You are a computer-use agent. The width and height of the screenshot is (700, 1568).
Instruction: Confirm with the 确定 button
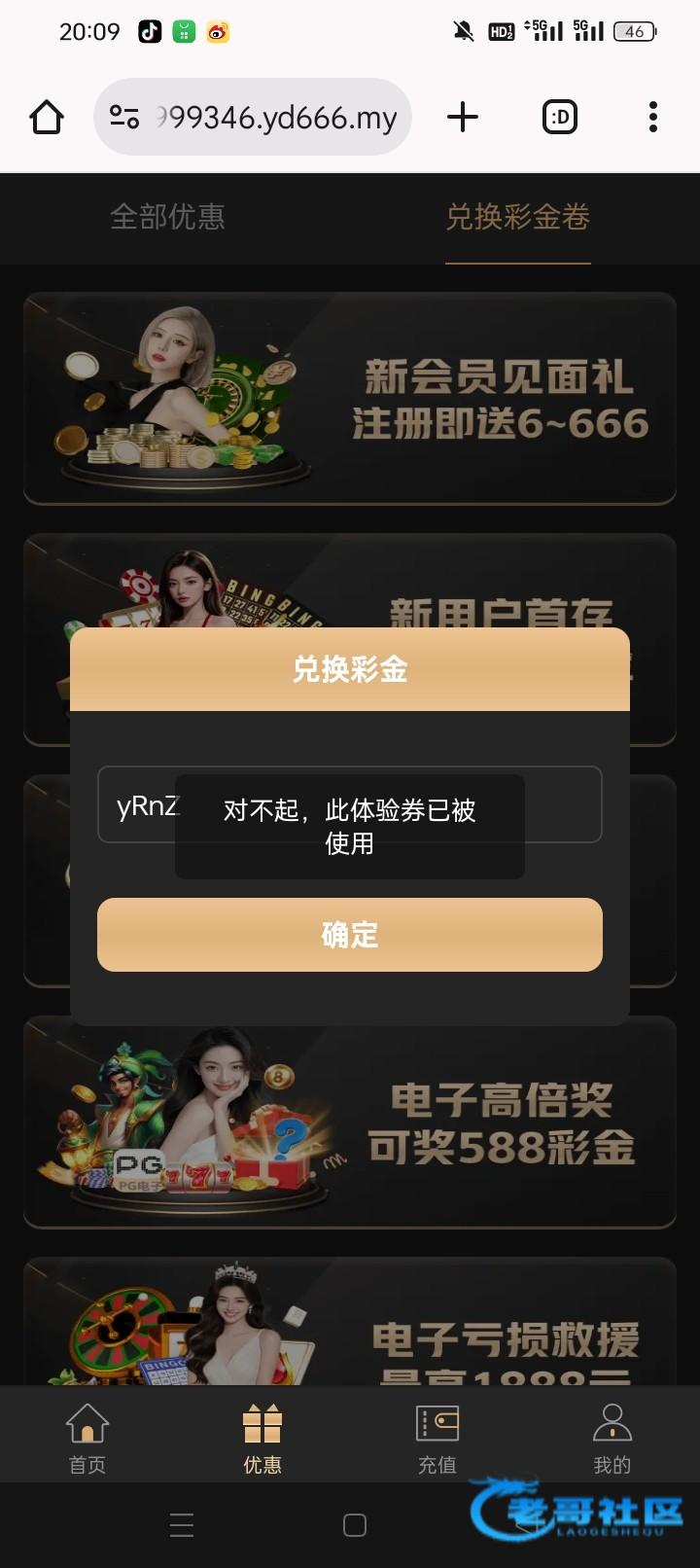pyautogui.click(x=350, y=935)
